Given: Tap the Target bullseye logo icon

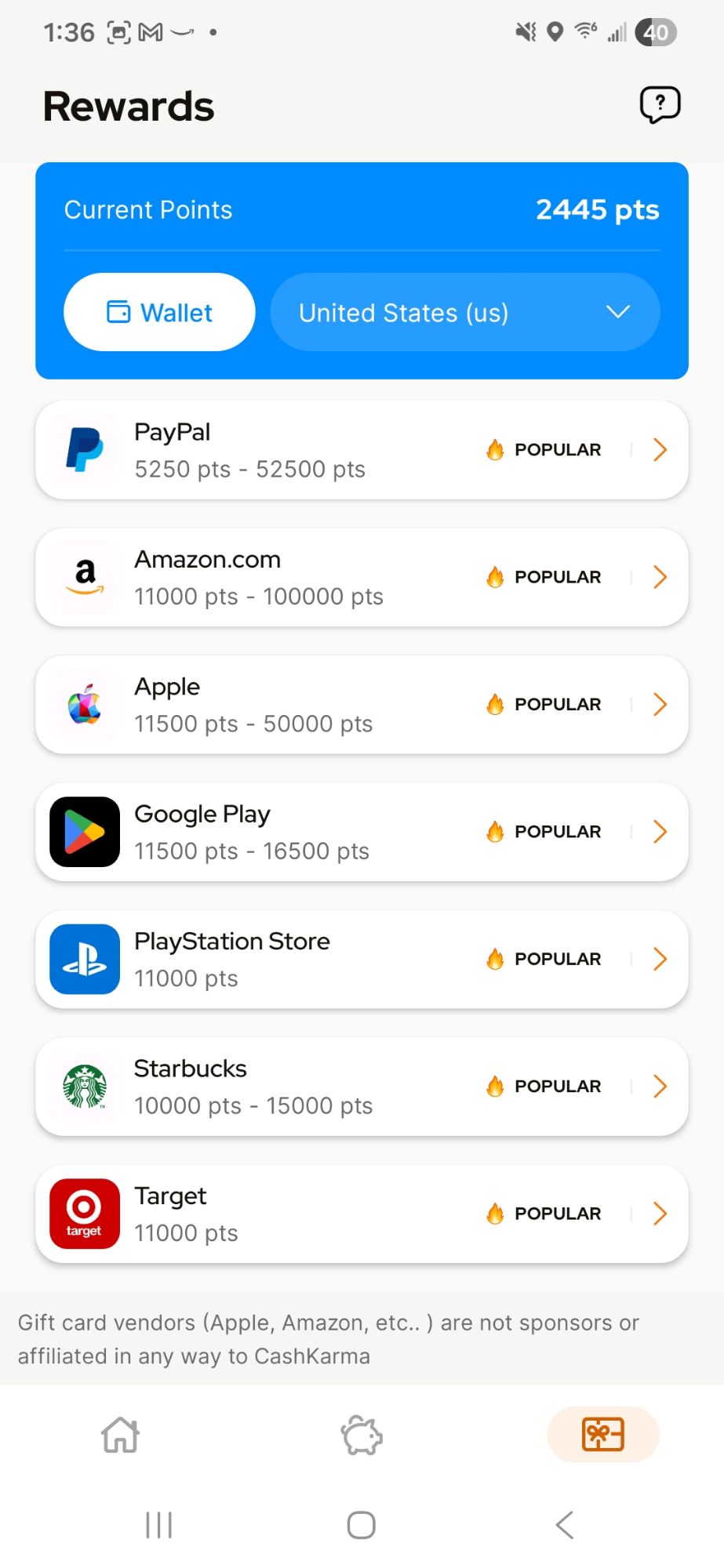Looking at the screenshot, I should point(84,1213).
